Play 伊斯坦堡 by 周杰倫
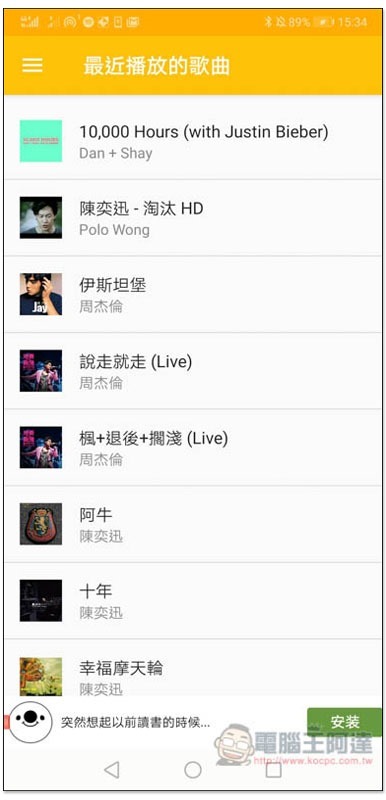Viewport: 386px width, 800px height. pos(193,294)
